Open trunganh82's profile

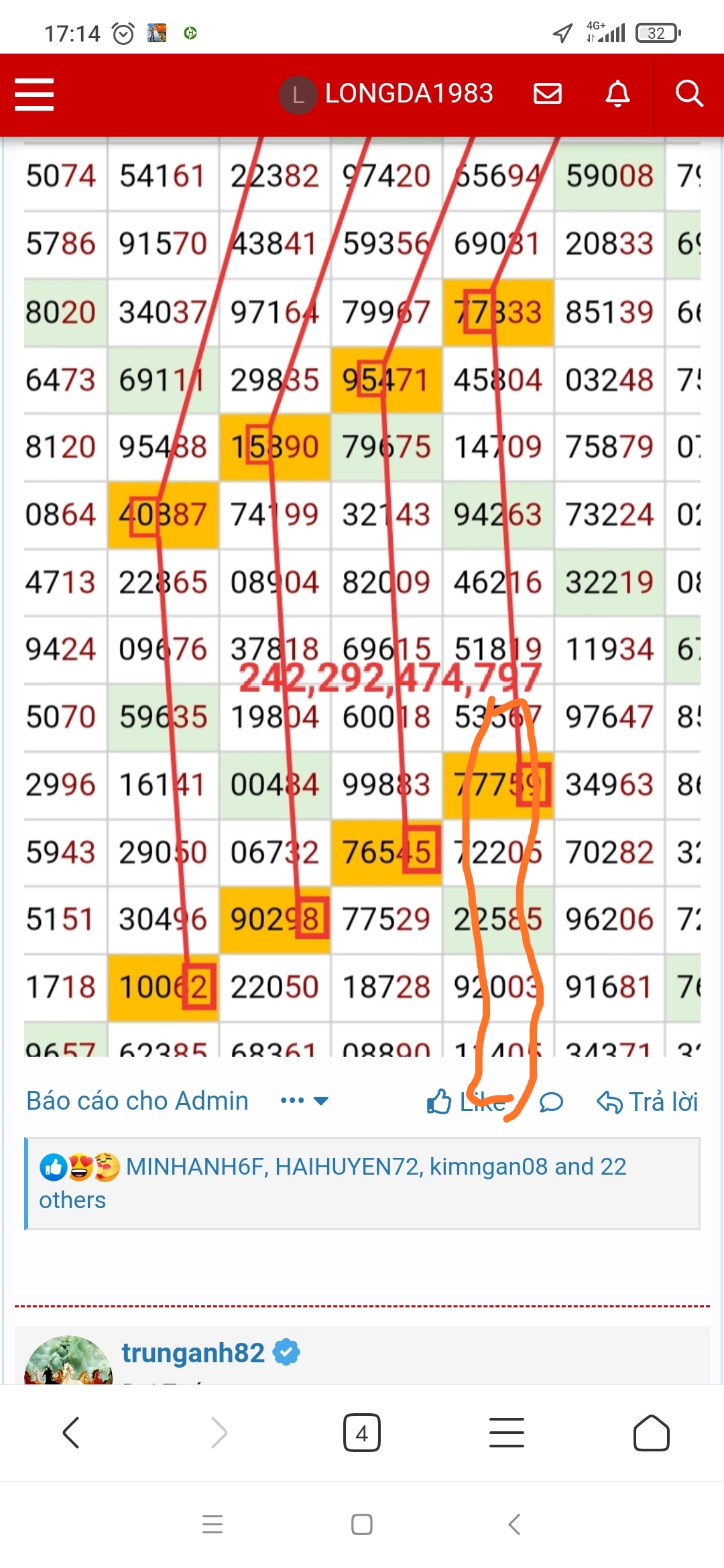click(x=193, y=1353)
